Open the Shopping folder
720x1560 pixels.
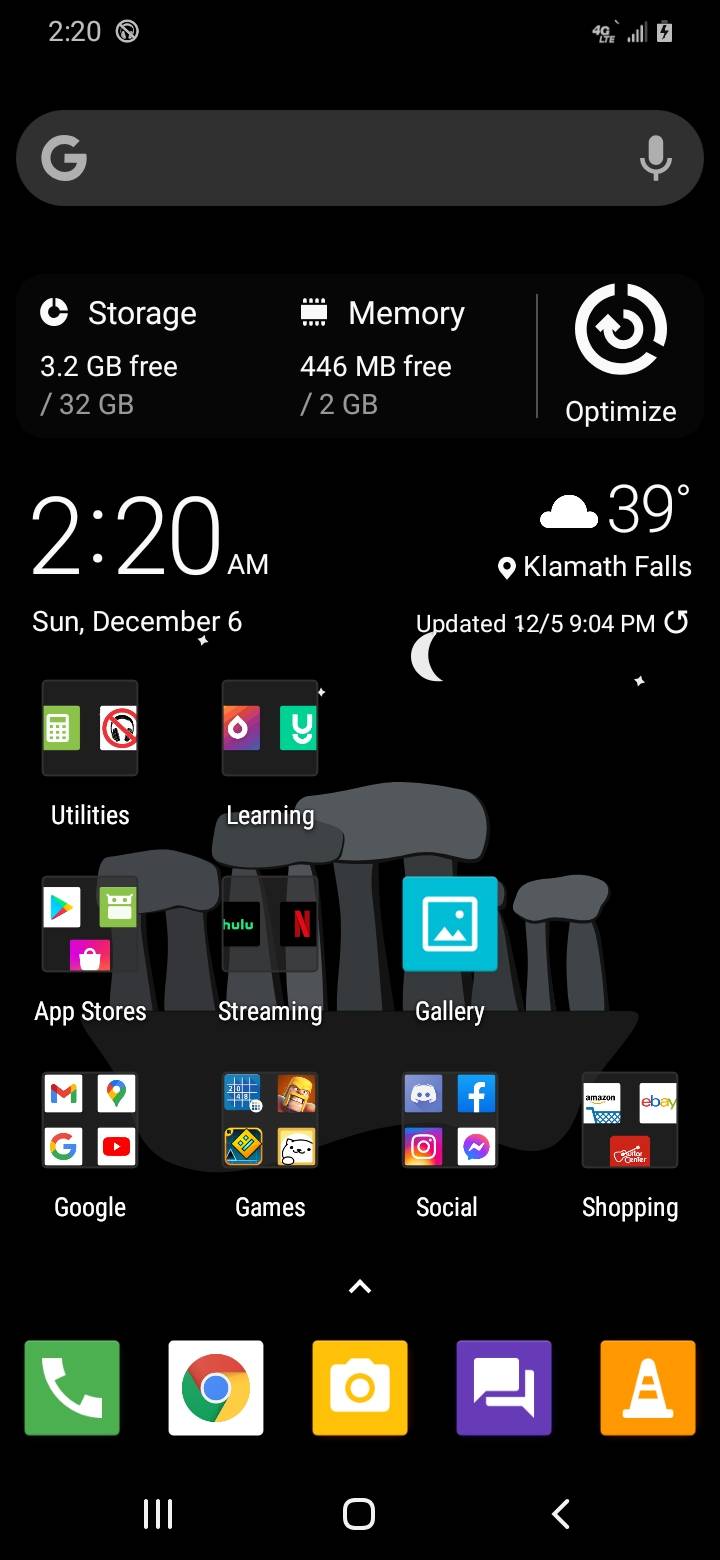pos(630,1121)
